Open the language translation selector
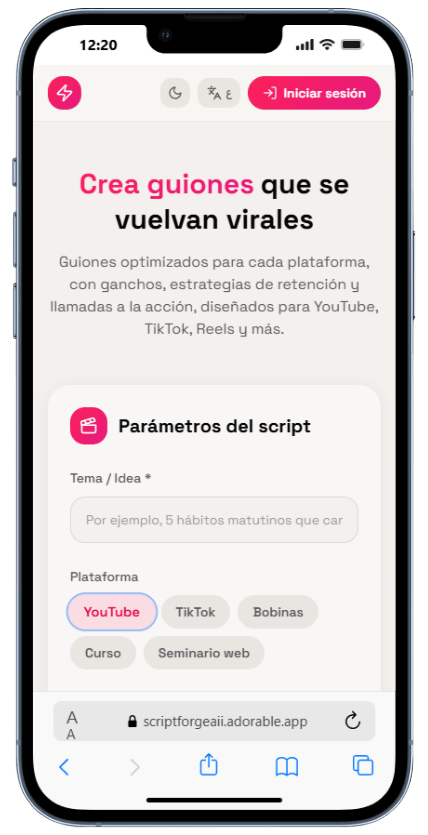The height and width of the screenshot is (835, 428). pyautogui.click(x=219, y=93)
